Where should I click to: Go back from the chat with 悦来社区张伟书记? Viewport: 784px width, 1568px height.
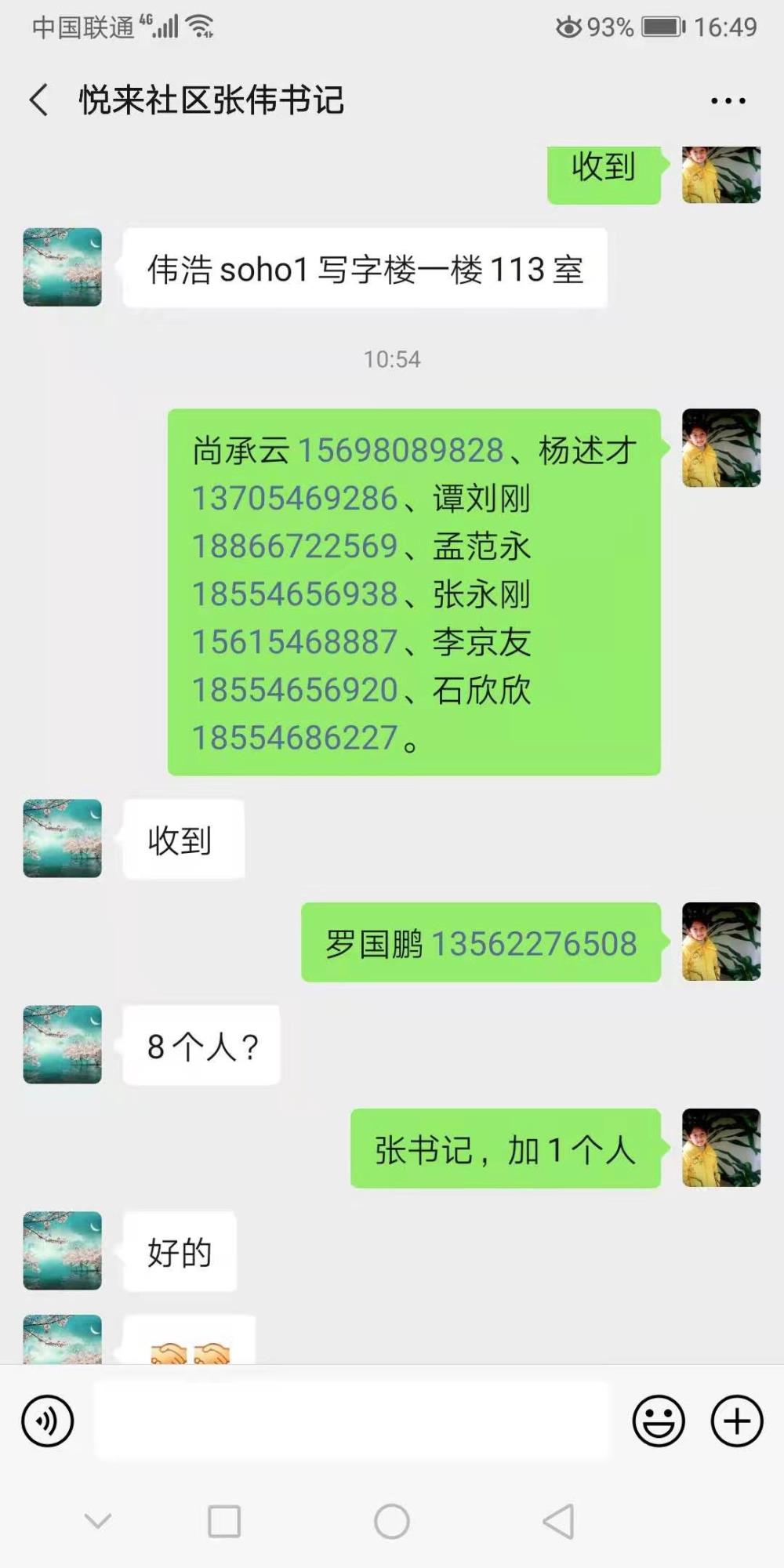38,100
